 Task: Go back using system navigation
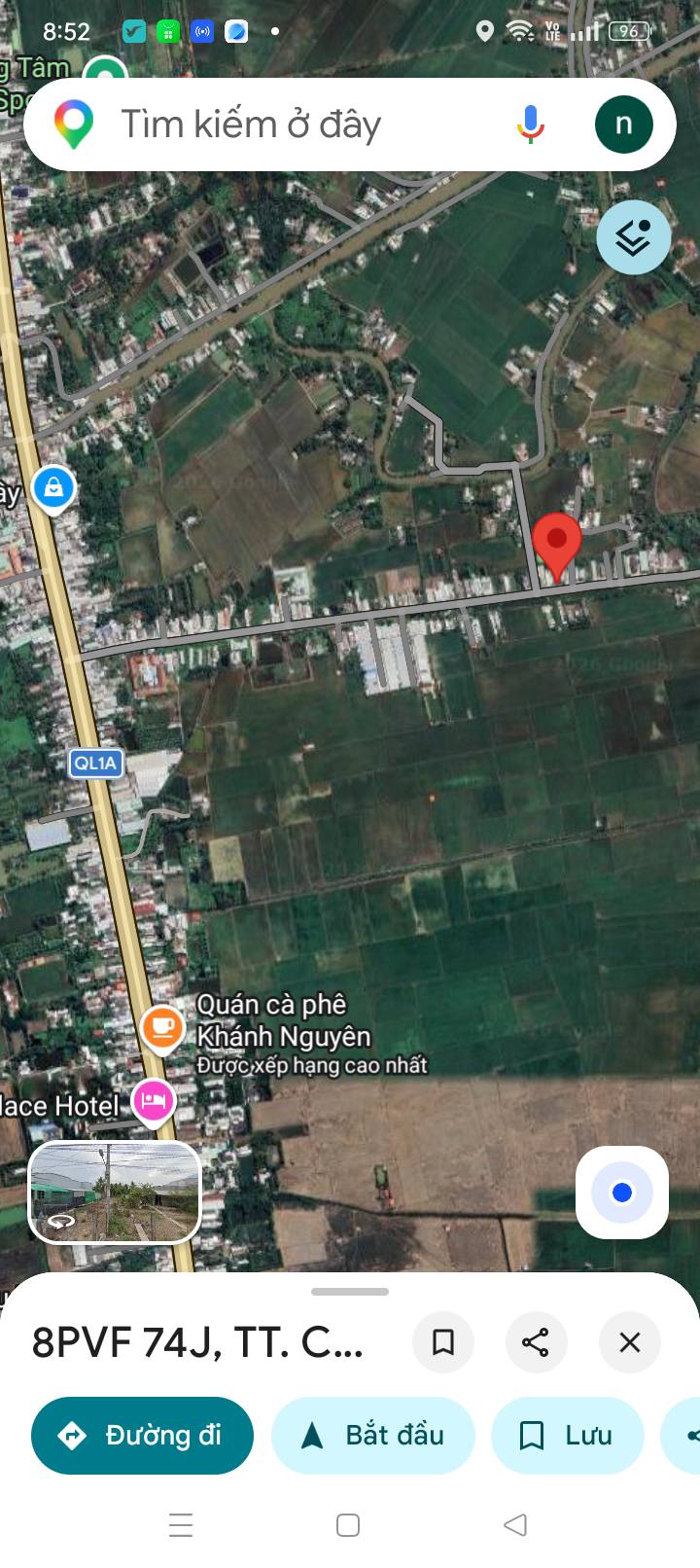(x=515, y=1524)
